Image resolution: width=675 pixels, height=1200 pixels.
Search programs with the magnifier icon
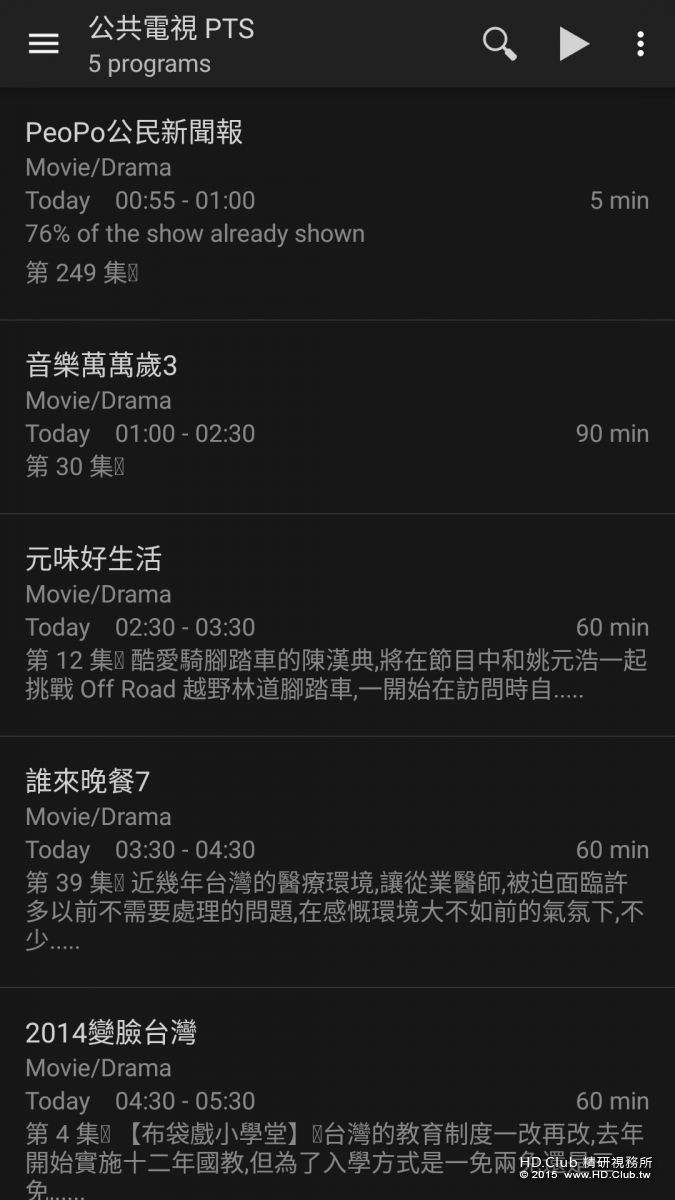click(x=499, y=44)
